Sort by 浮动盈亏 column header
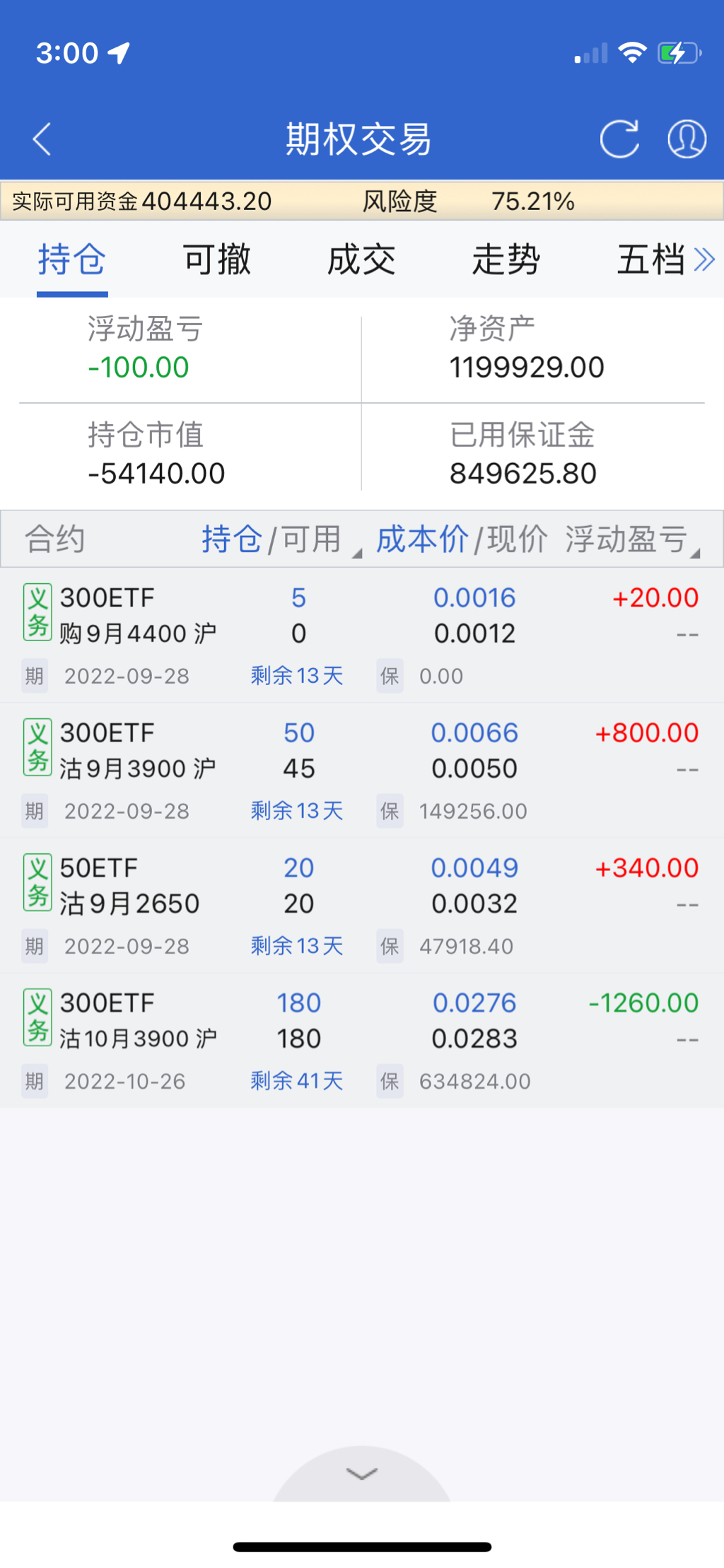 coord(629,539)
